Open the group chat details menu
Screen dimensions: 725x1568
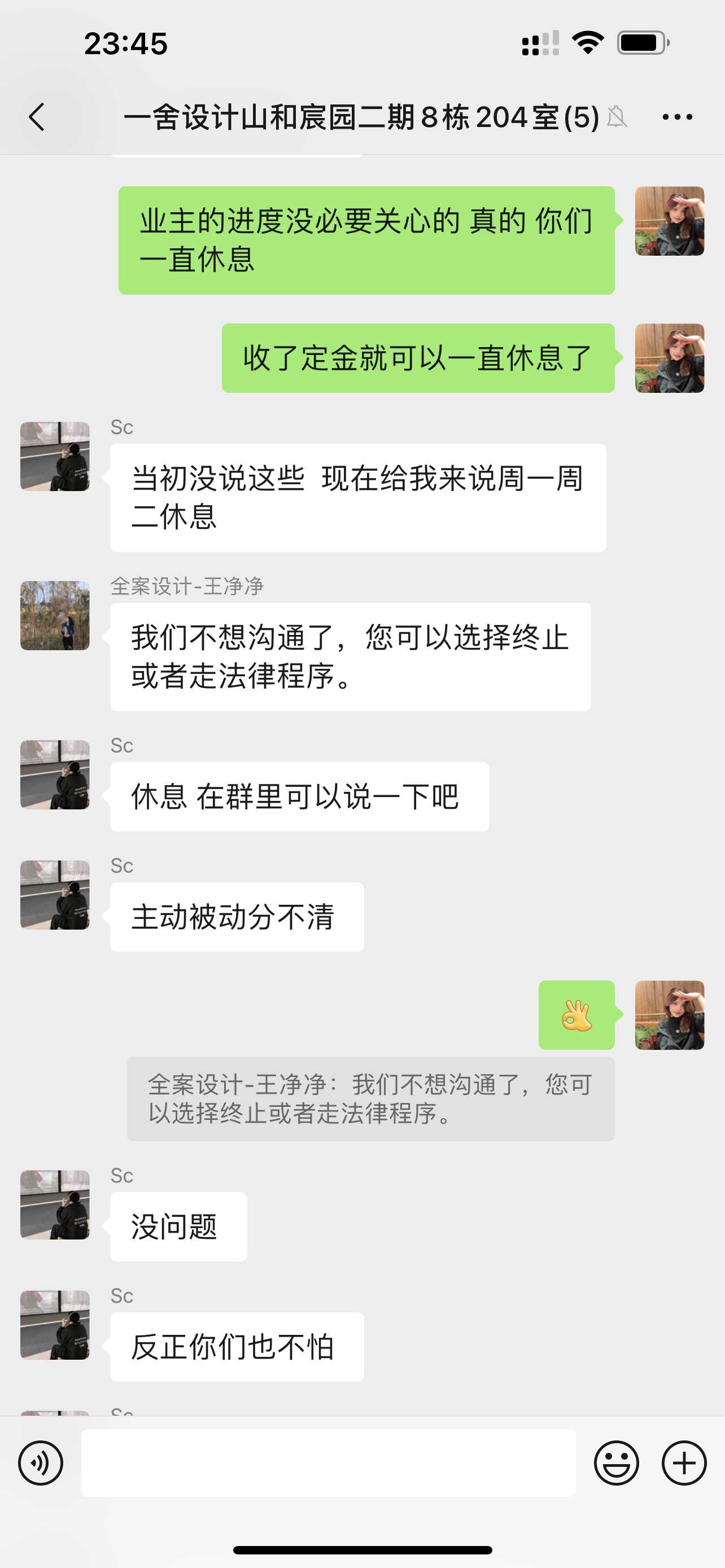(677, 117)
